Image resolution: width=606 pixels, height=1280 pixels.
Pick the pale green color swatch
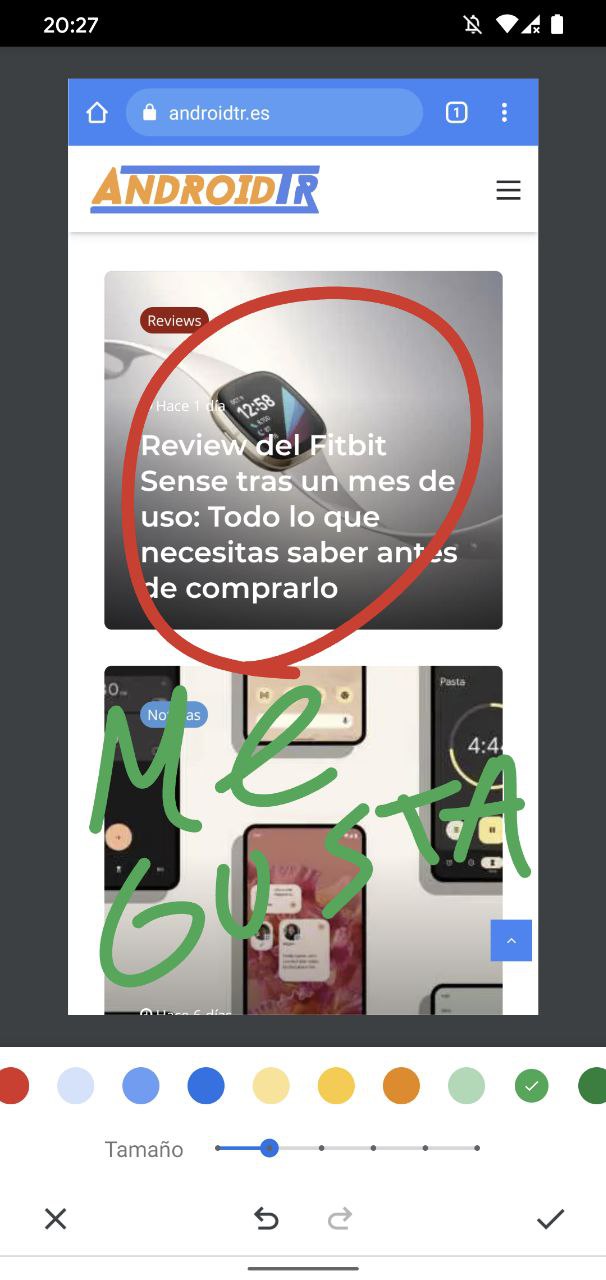pos(466,1085)
